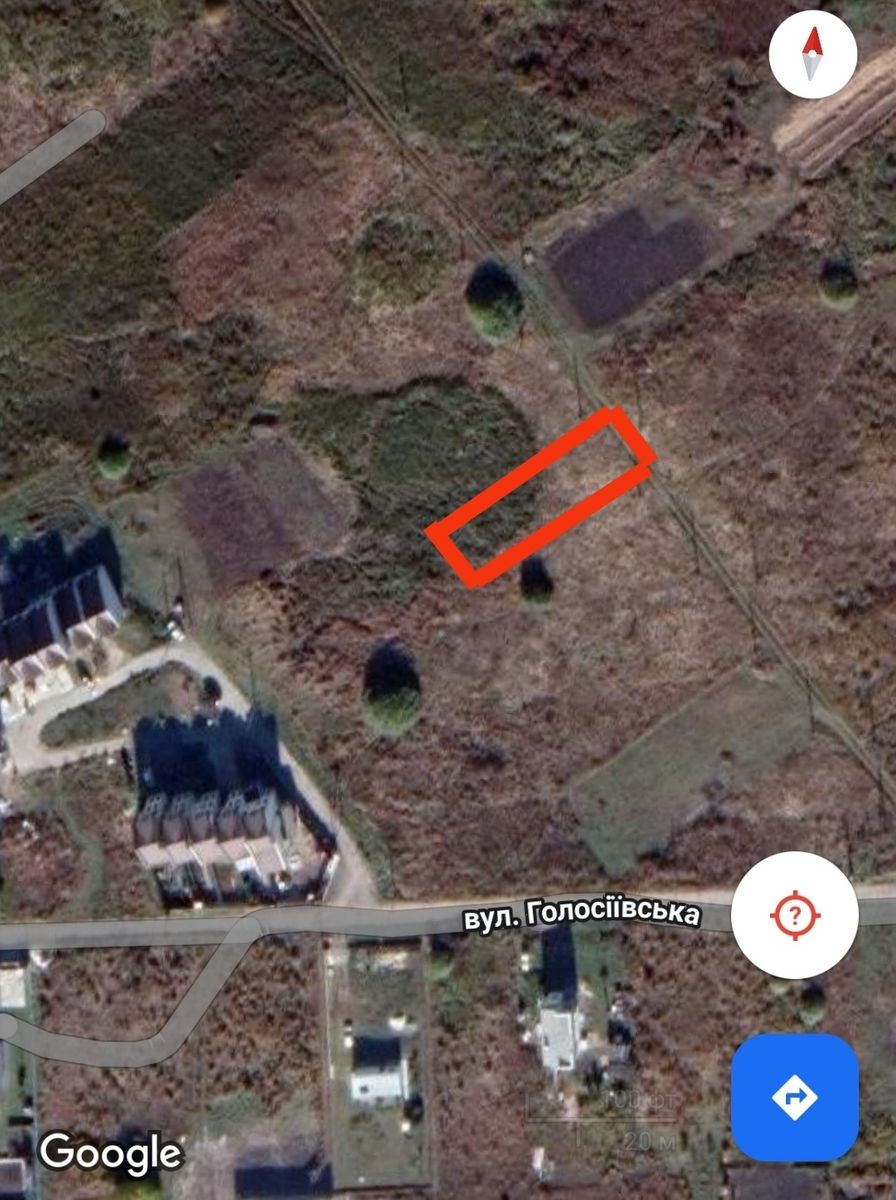This screenshot has width=896, height=1200.
Task: Open directions with the blue arrow button
Action: coord(795,1097)
